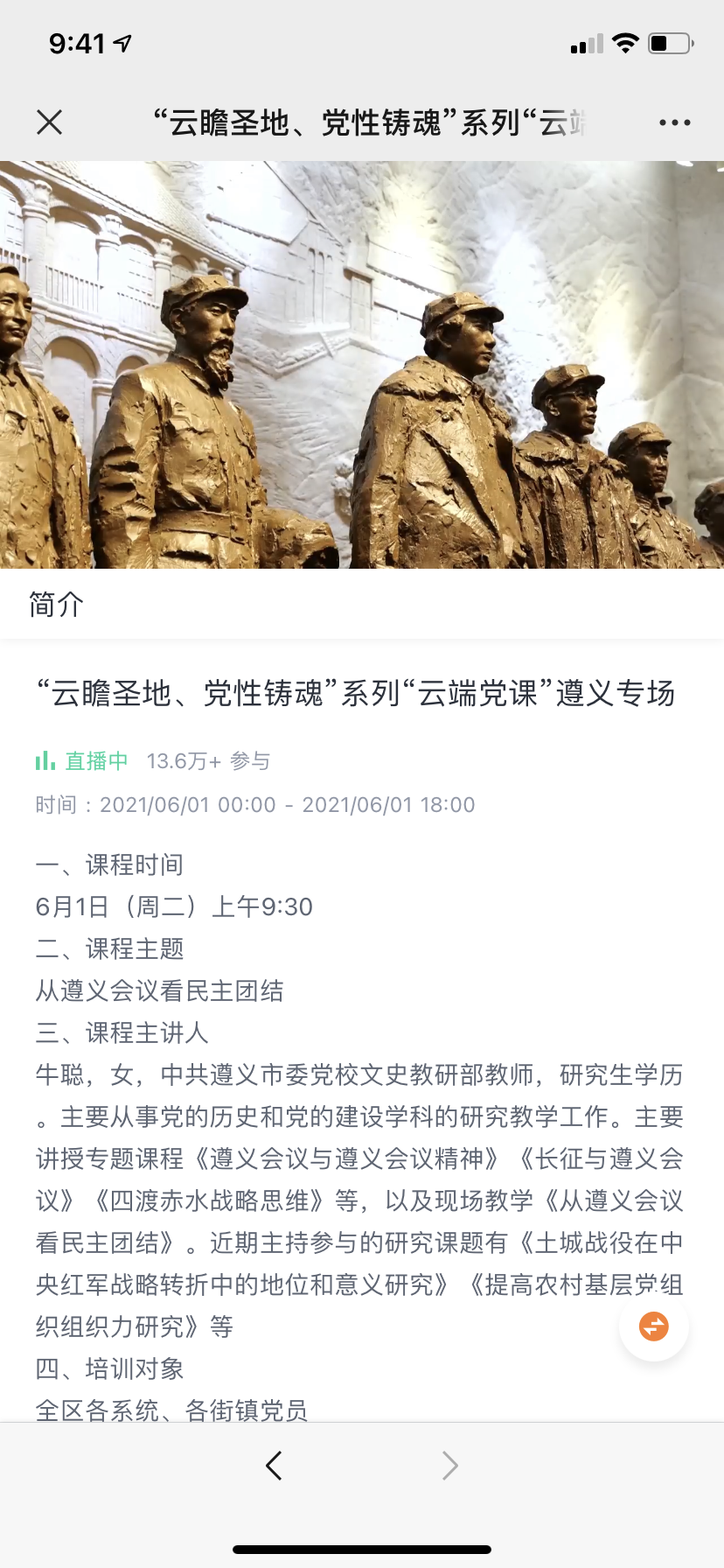
Task: Open the bronze statues banner image
Action: (x=362, y=363)
